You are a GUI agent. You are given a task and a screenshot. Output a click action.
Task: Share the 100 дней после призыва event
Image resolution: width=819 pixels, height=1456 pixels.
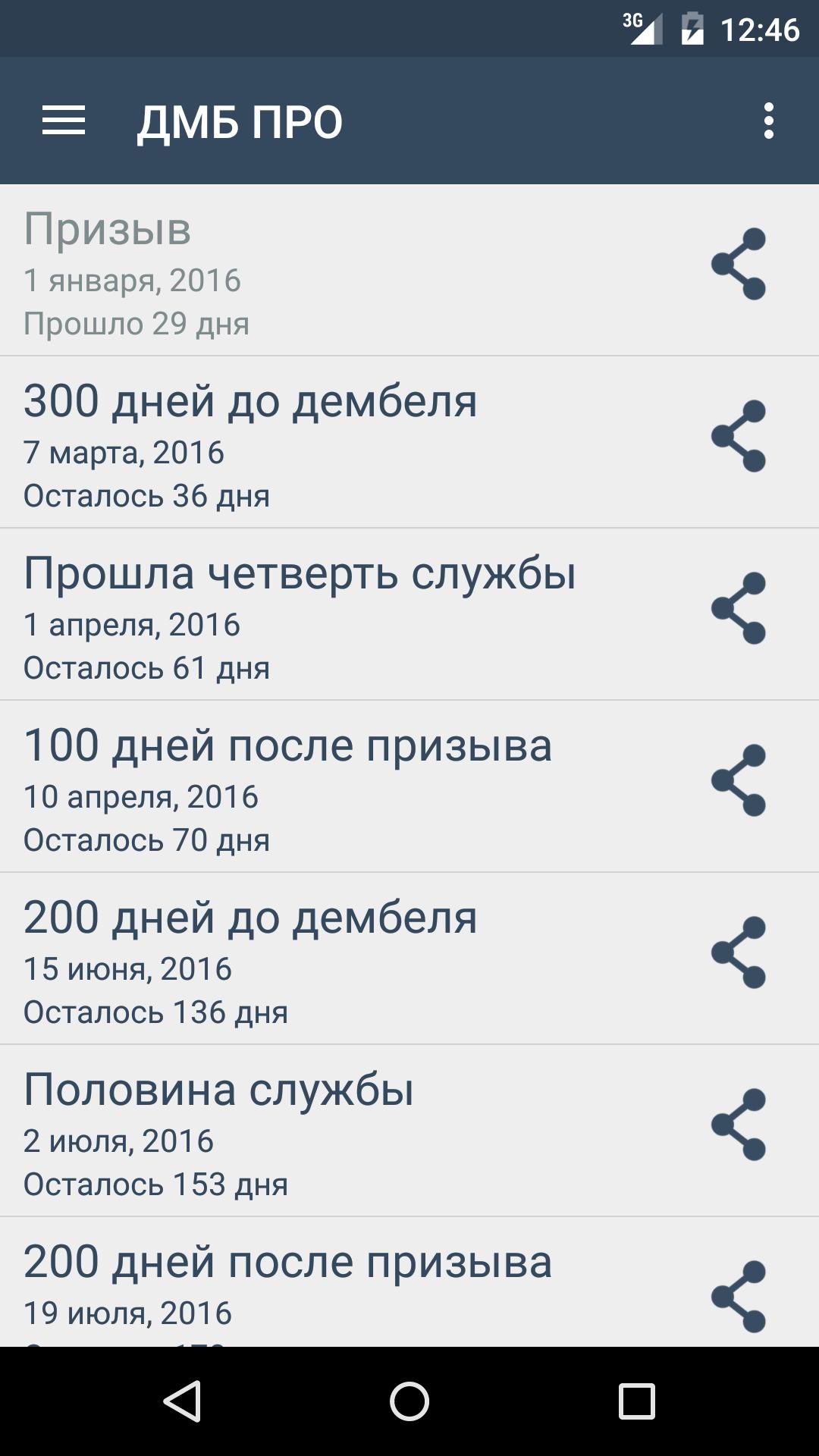click(739, 780)
